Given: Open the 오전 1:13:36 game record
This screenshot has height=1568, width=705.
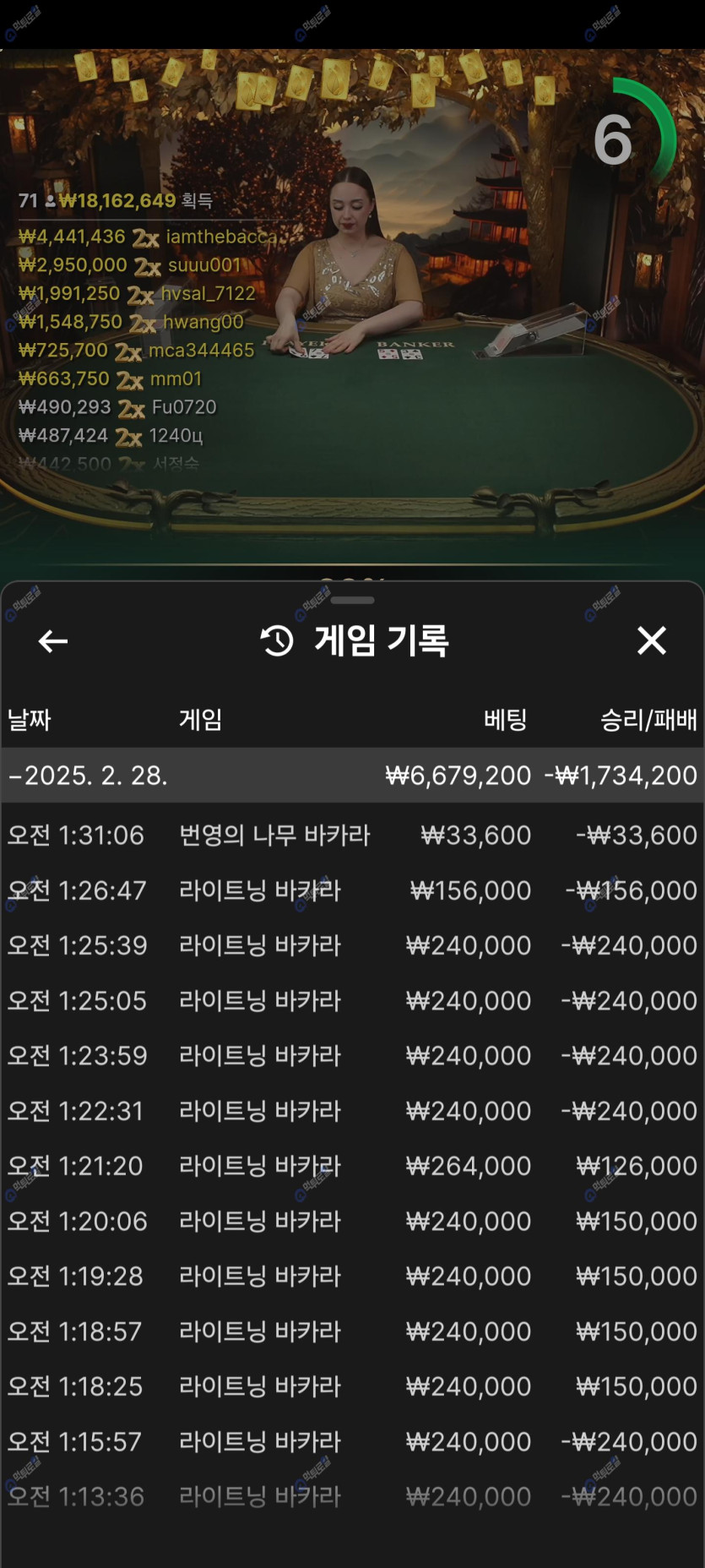Looking at the screenshot, I should [352, 1496].
